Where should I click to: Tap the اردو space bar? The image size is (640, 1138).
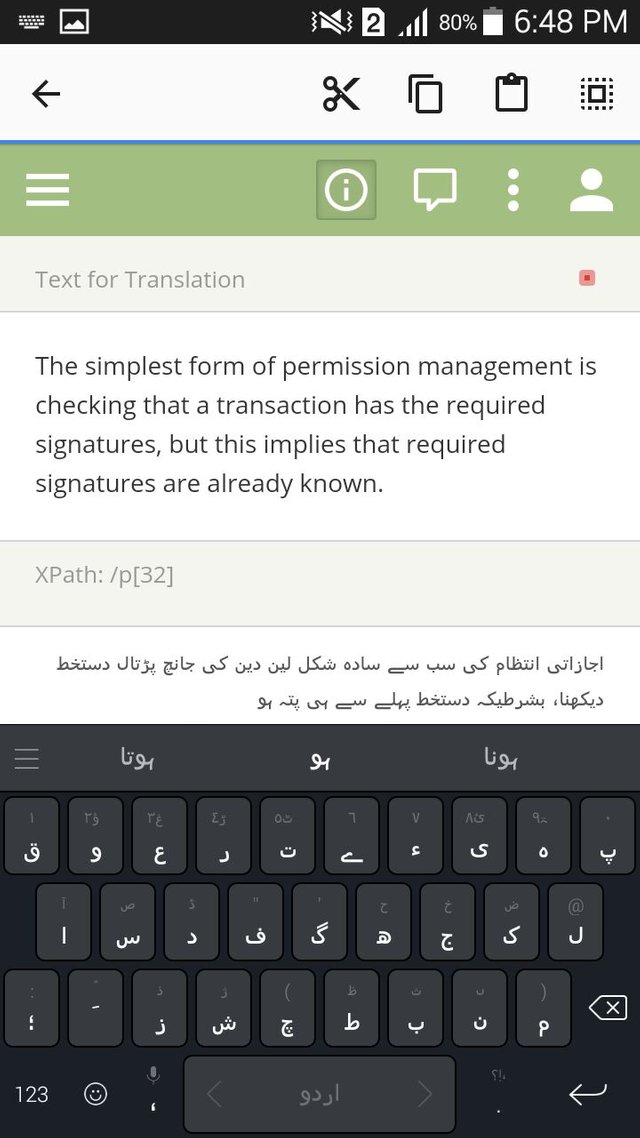(320, 1094)
